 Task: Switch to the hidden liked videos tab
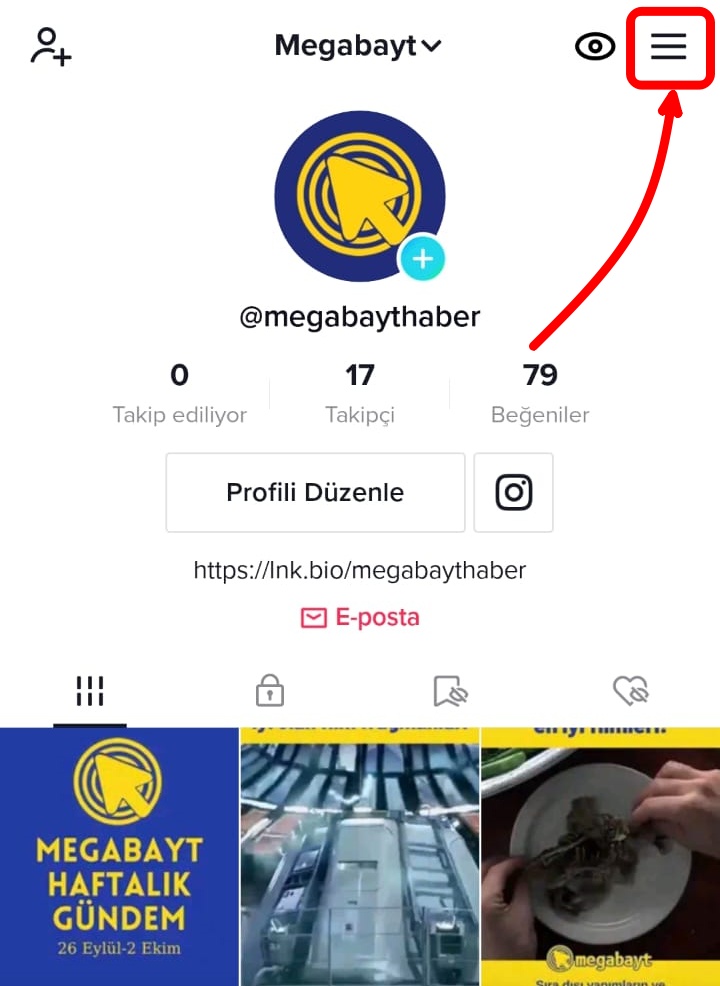click(631, 690)
